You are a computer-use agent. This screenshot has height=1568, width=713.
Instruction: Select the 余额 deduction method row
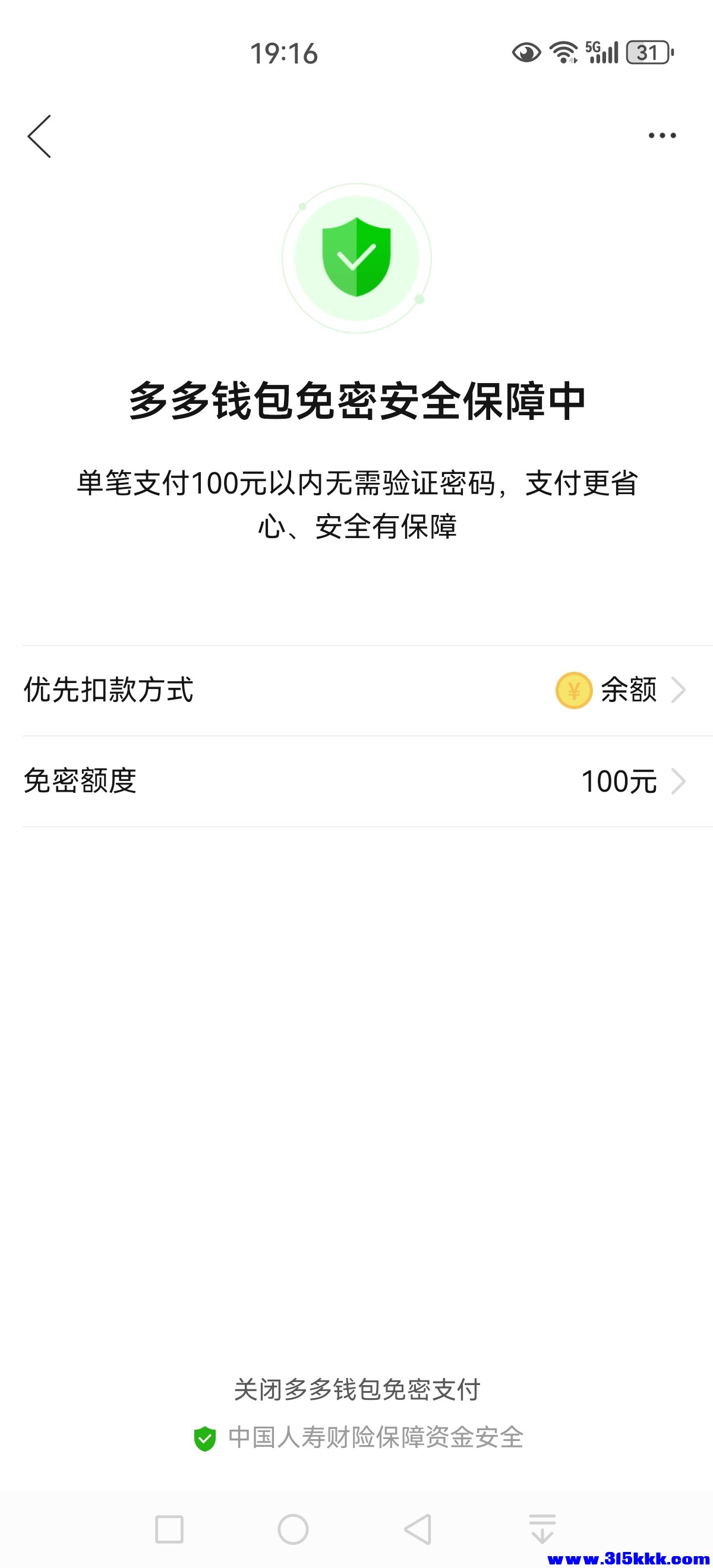(x=627, y=690)
